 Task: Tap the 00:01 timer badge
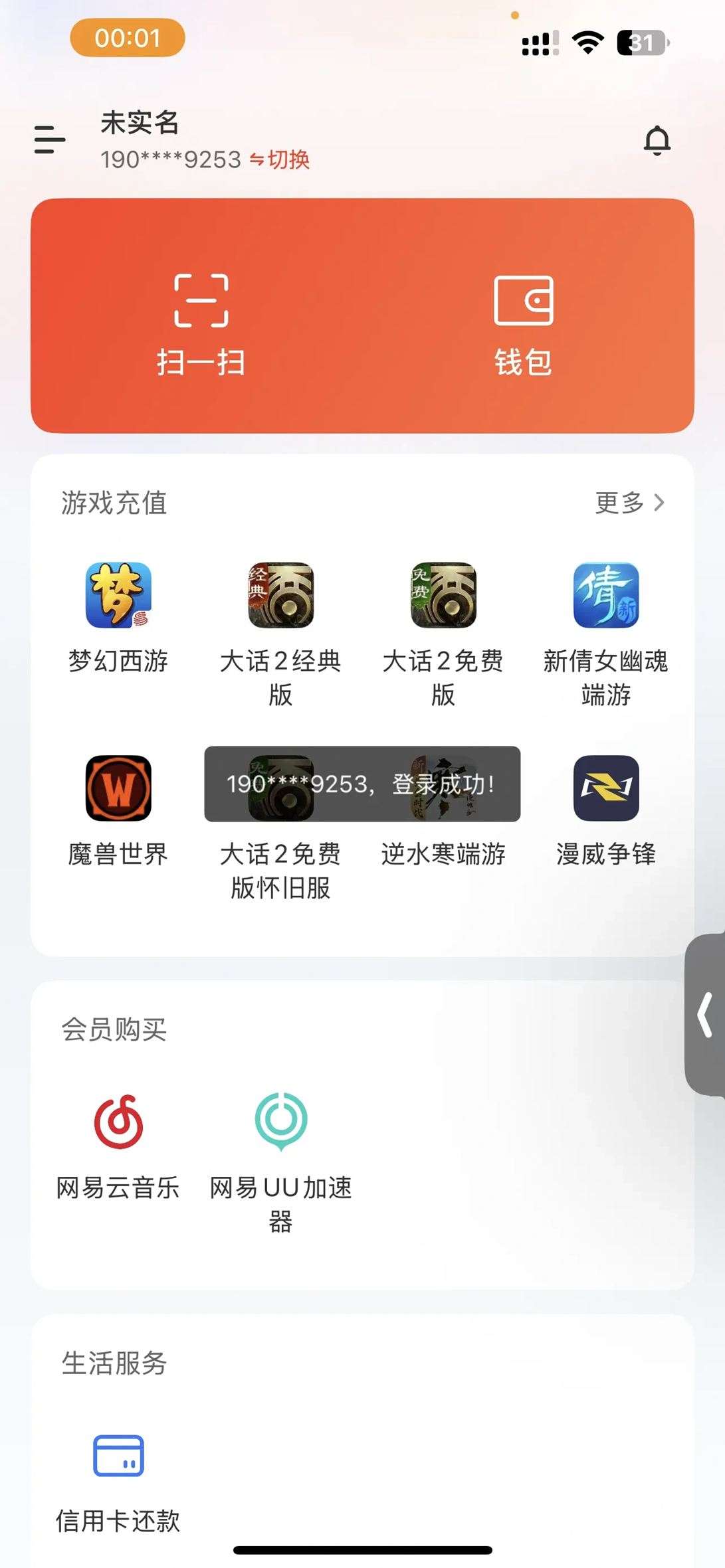pos(127,38)
